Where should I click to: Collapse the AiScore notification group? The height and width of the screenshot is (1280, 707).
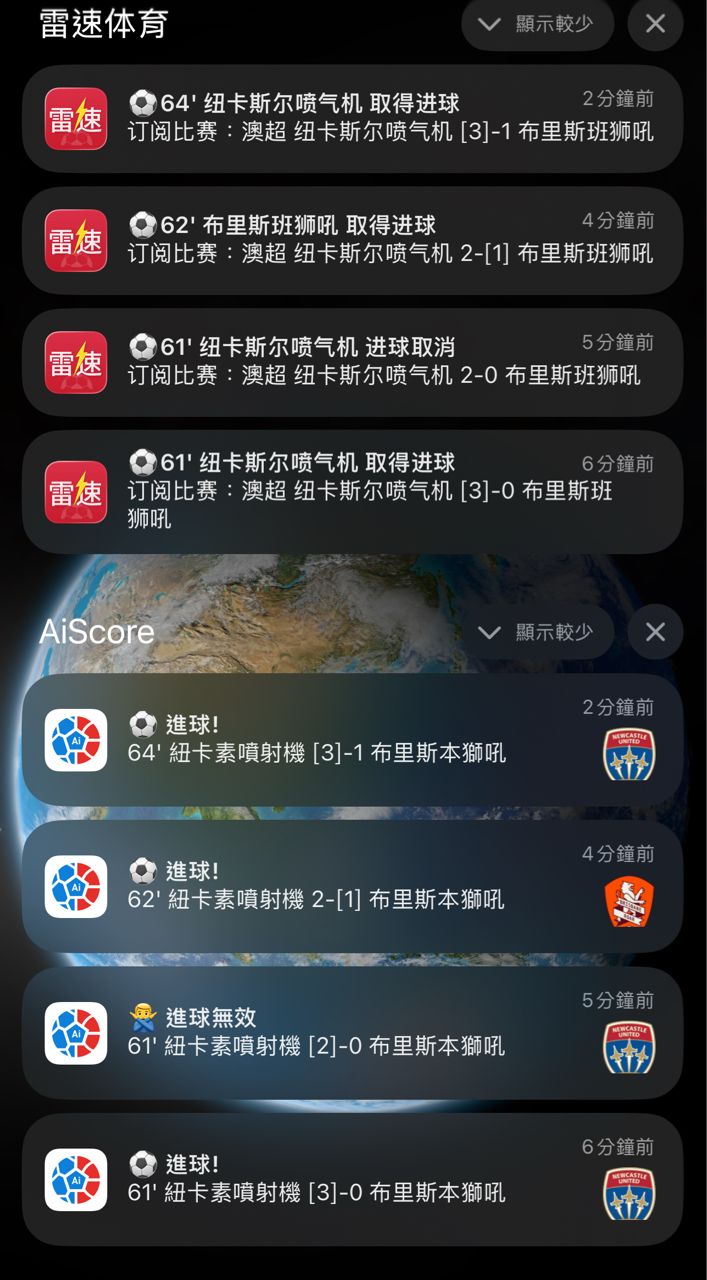[x=537, y=632]
